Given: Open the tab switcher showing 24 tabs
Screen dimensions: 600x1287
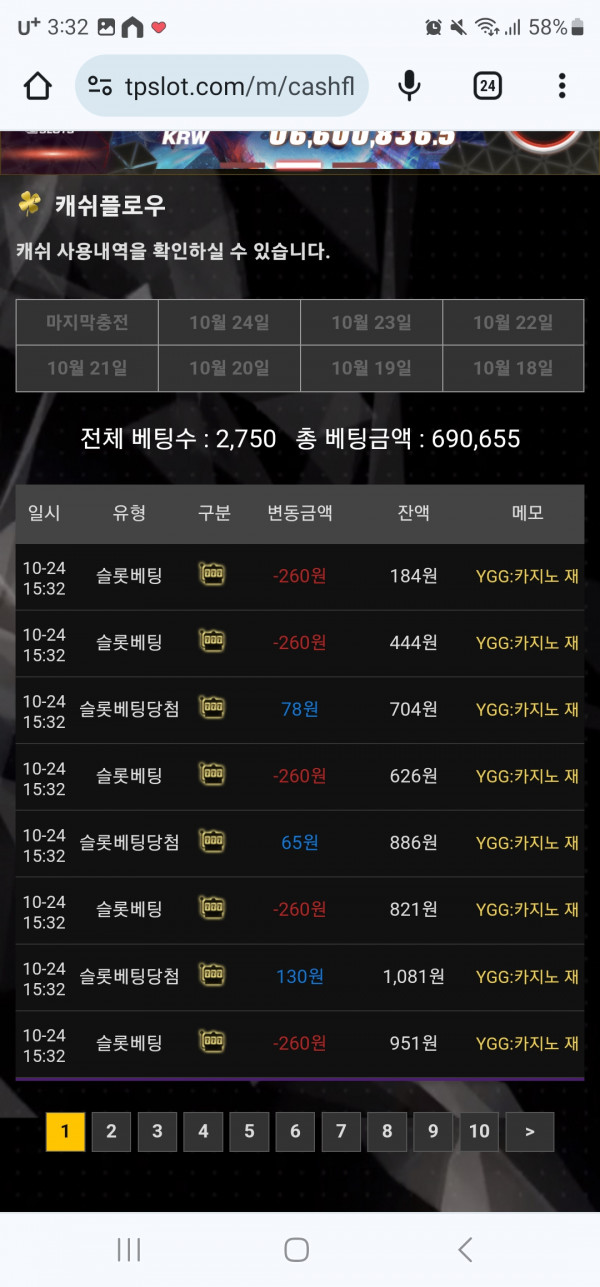Looking at the screenshot, I should coord(487,86).
